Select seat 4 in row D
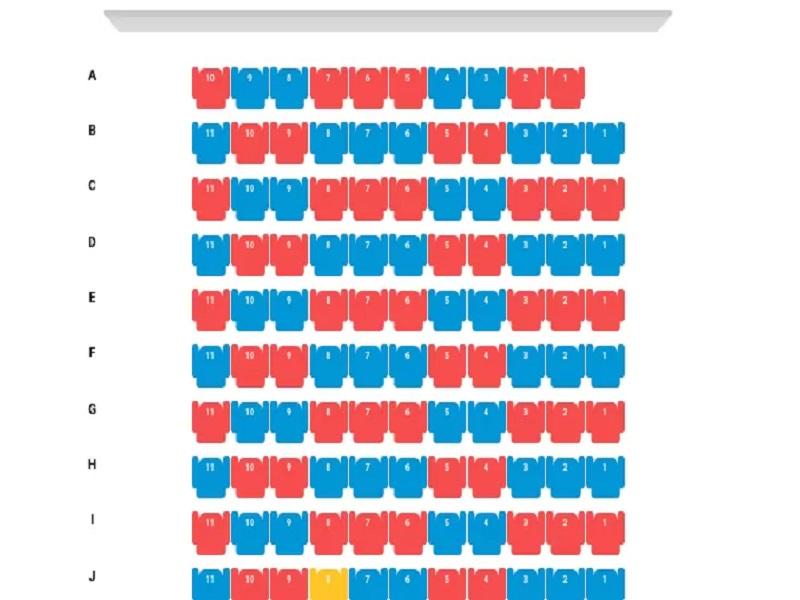The height and width of the screenshot is (600, 800). (x=487, y=255)
